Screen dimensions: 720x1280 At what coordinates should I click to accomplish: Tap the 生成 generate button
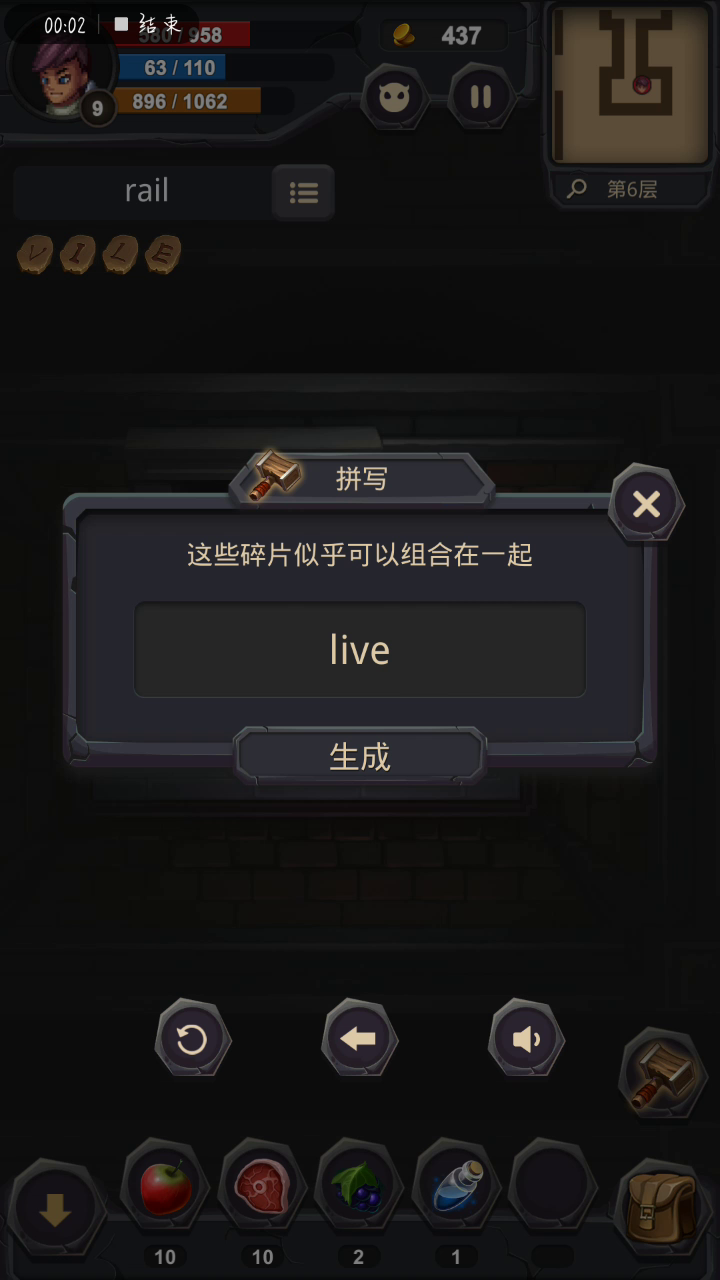360,756
